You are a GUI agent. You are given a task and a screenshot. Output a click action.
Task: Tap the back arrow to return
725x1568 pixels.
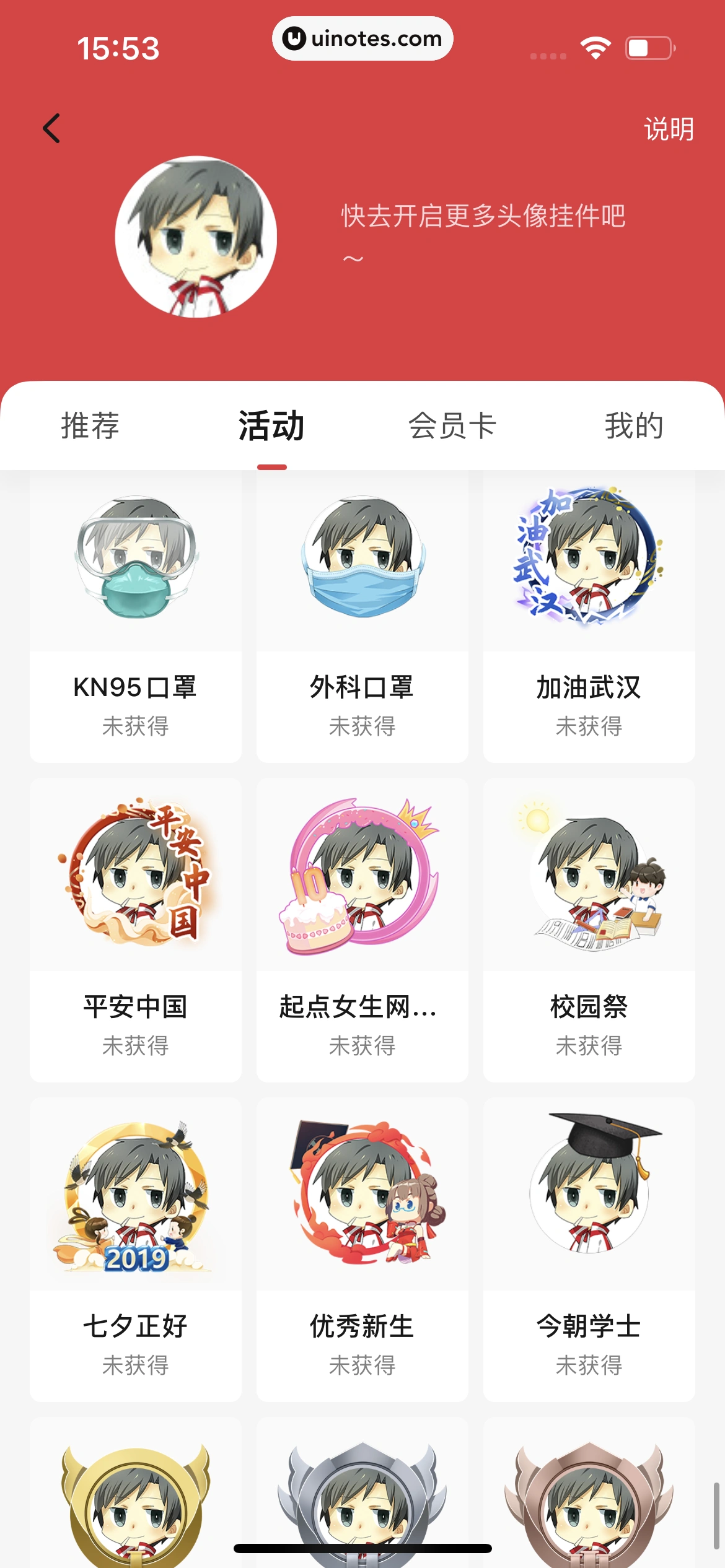[x=51, y=129]
